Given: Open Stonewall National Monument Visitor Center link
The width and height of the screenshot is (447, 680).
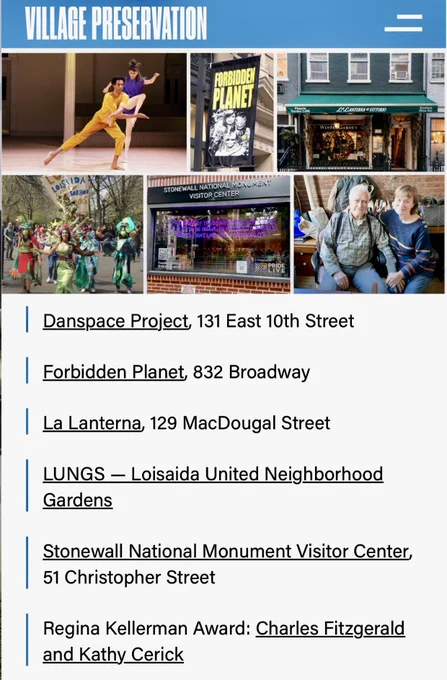Looking at the screenshot, I should (x=226, y=552).
